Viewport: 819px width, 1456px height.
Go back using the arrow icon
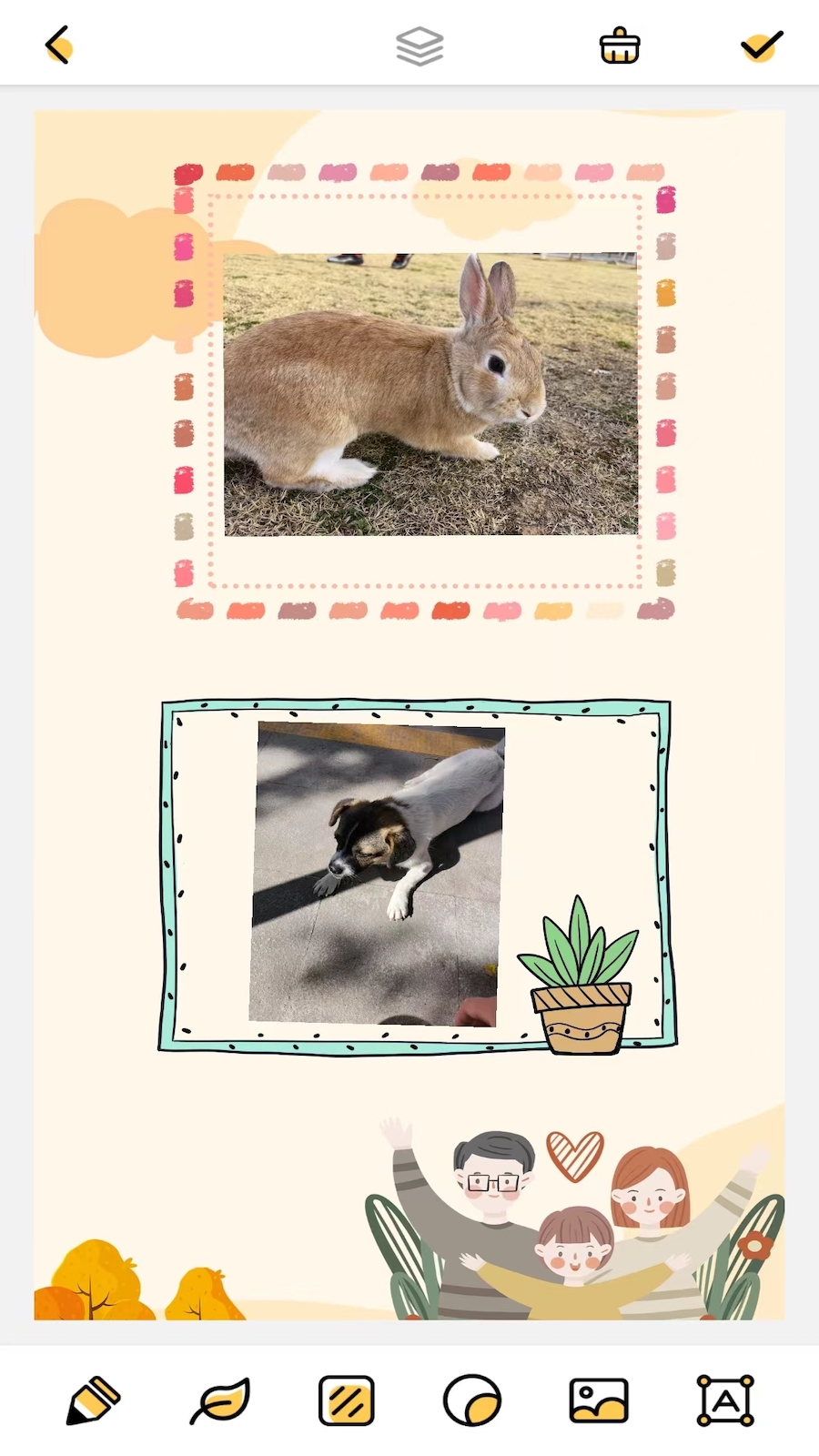click(x=58, y=45)
